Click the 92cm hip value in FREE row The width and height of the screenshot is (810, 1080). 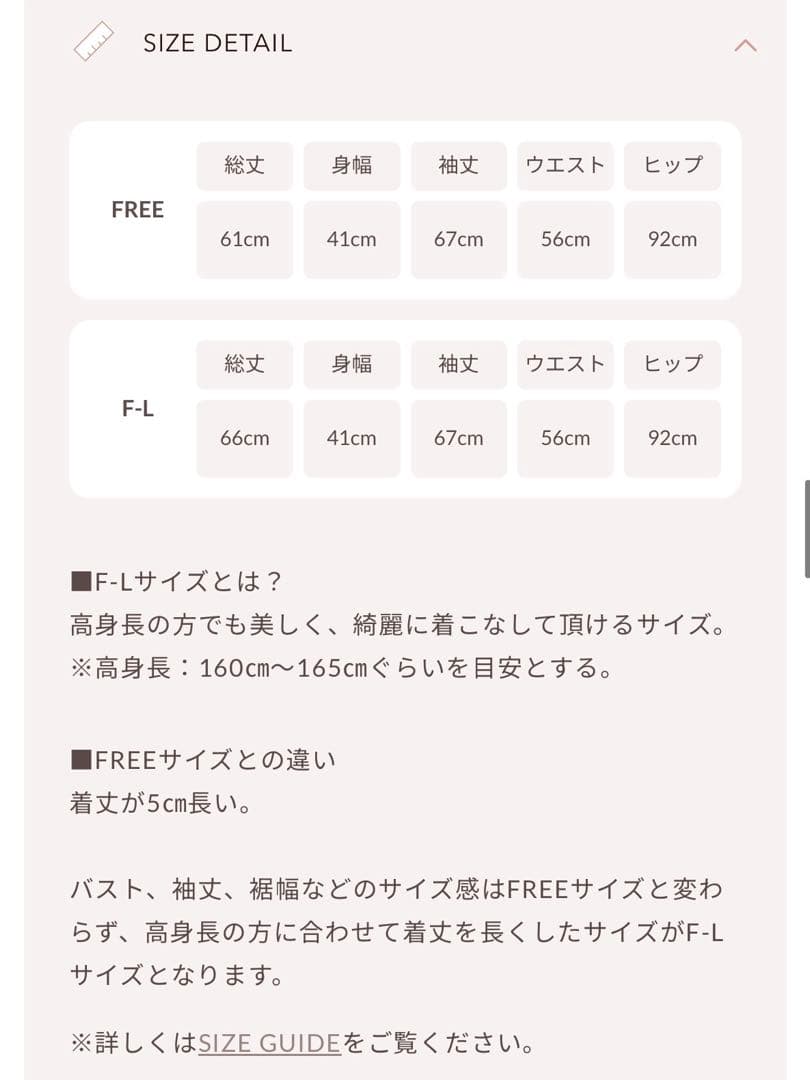tap(672, 239)
